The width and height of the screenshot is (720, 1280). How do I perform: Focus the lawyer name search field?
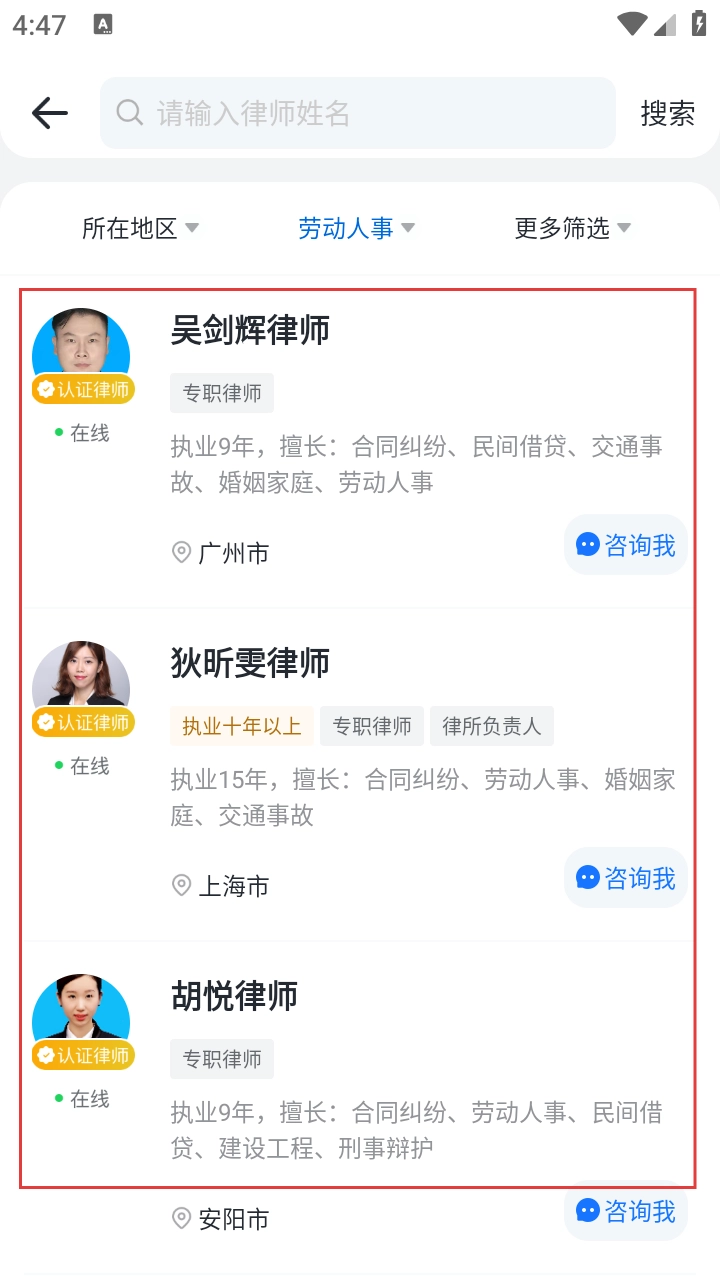[x=357, y=113]
